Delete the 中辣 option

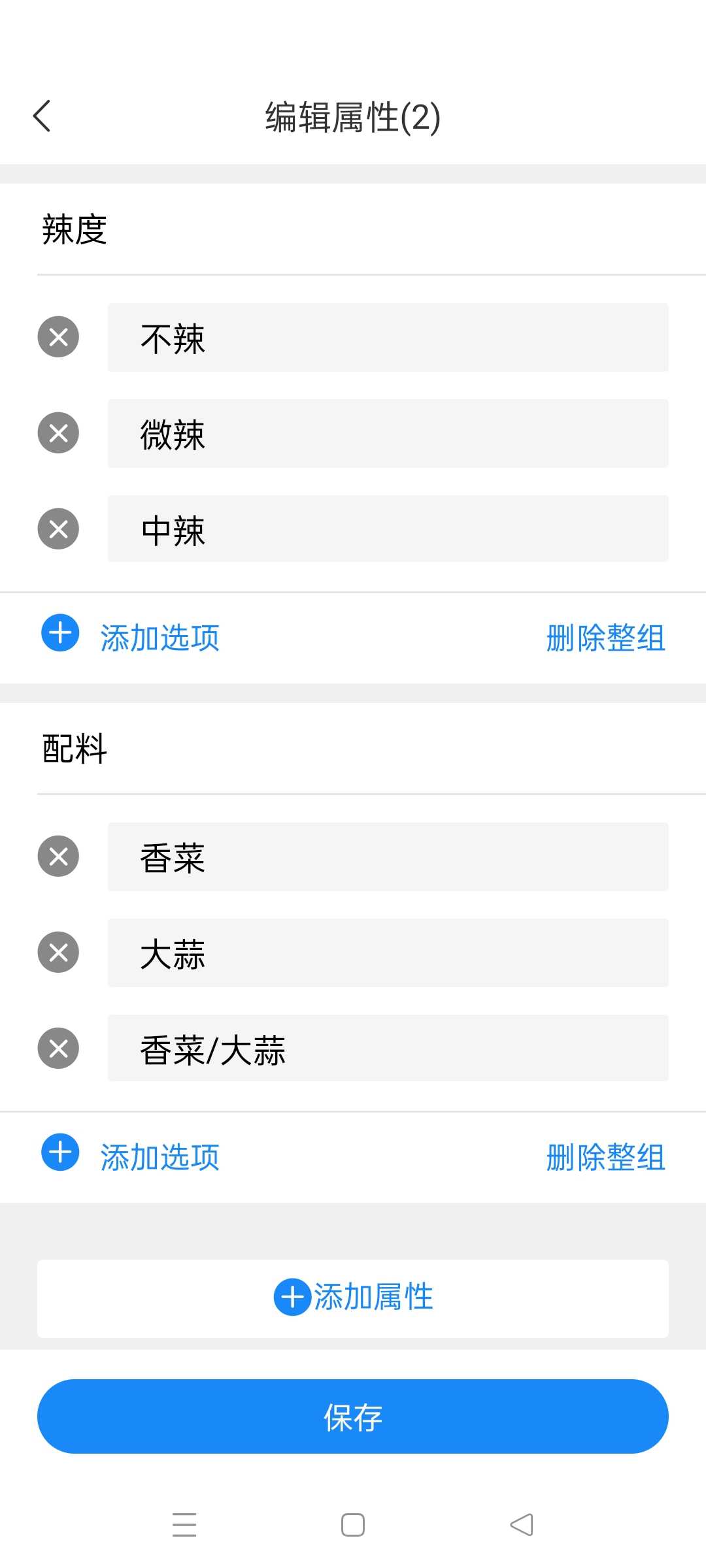coord(58,529)
